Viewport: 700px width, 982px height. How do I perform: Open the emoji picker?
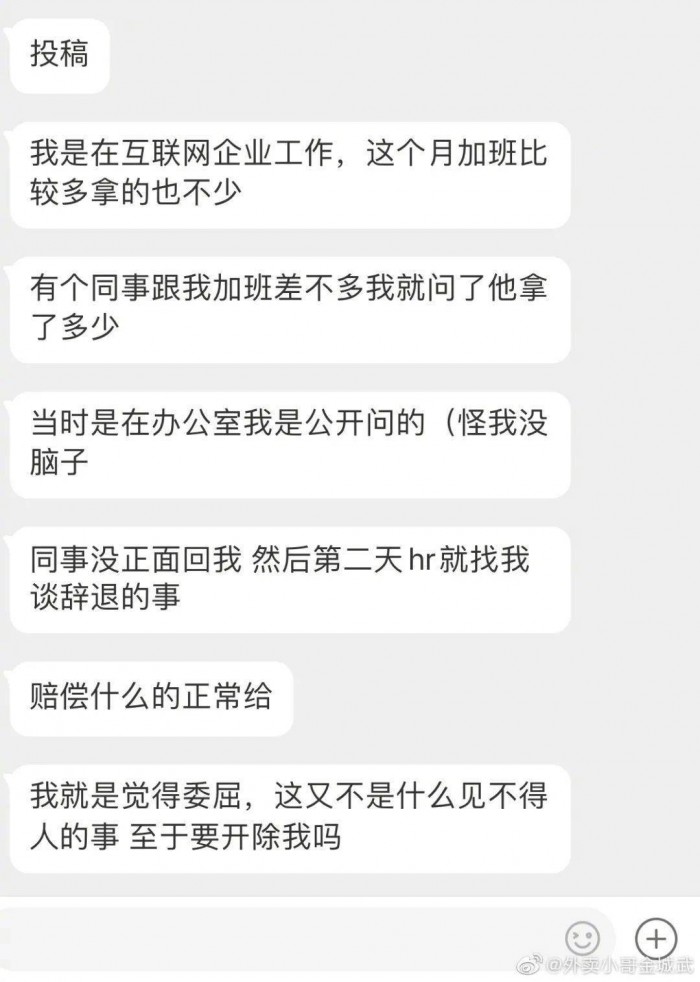582,938
